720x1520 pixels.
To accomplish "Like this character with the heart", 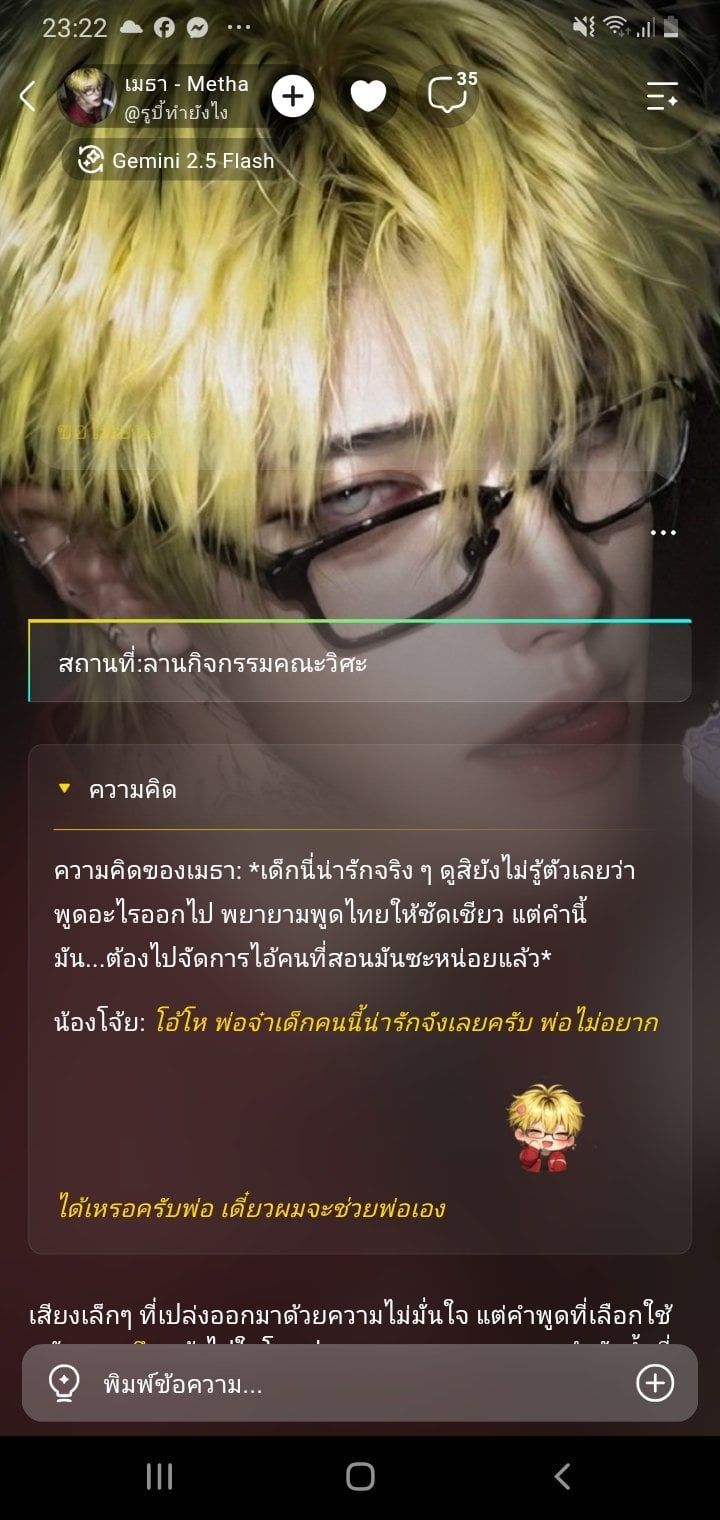I will click(368, 96).
